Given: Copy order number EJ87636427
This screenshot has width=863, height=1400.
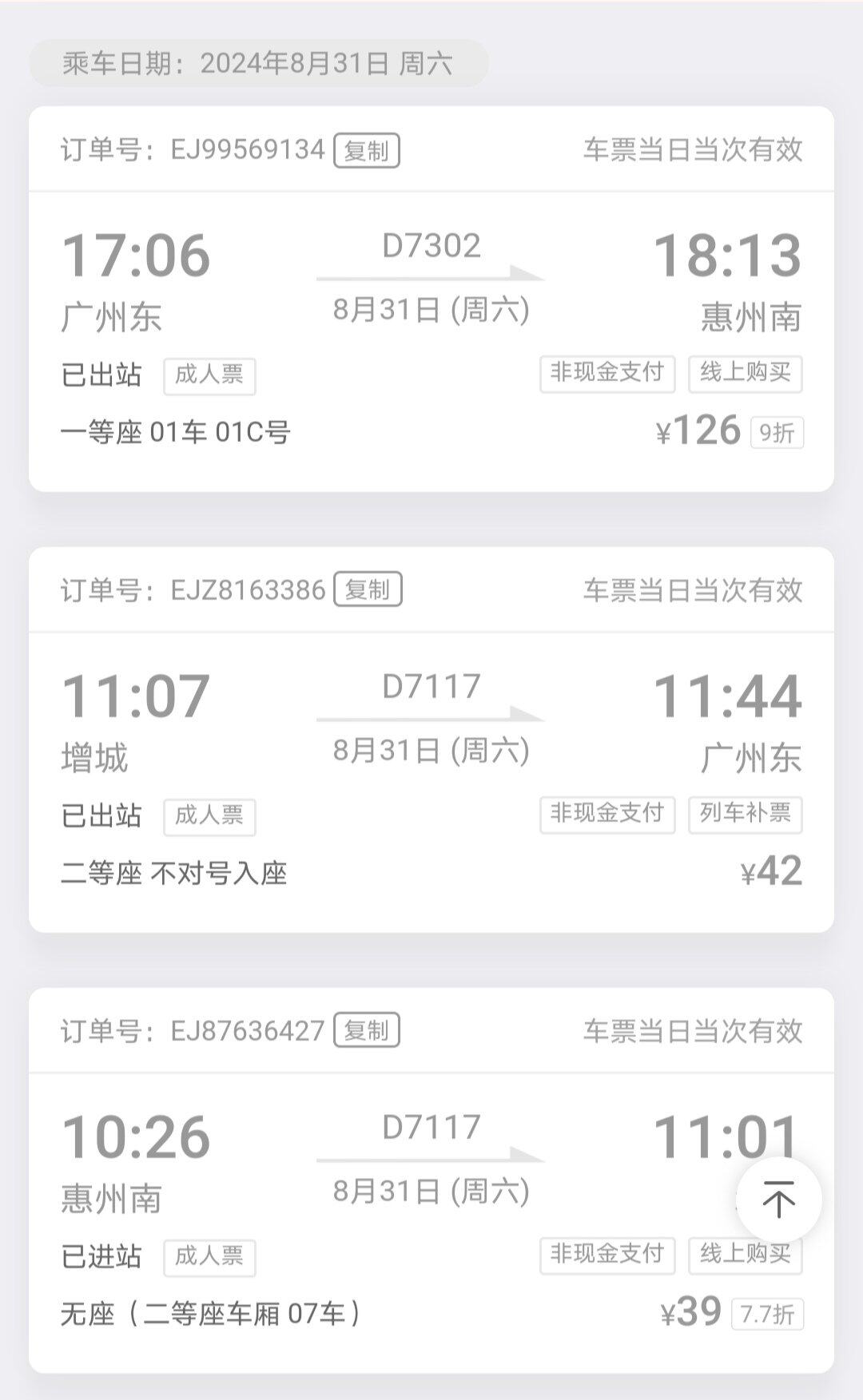Looking at the screenshot, I should (366, 1030).
